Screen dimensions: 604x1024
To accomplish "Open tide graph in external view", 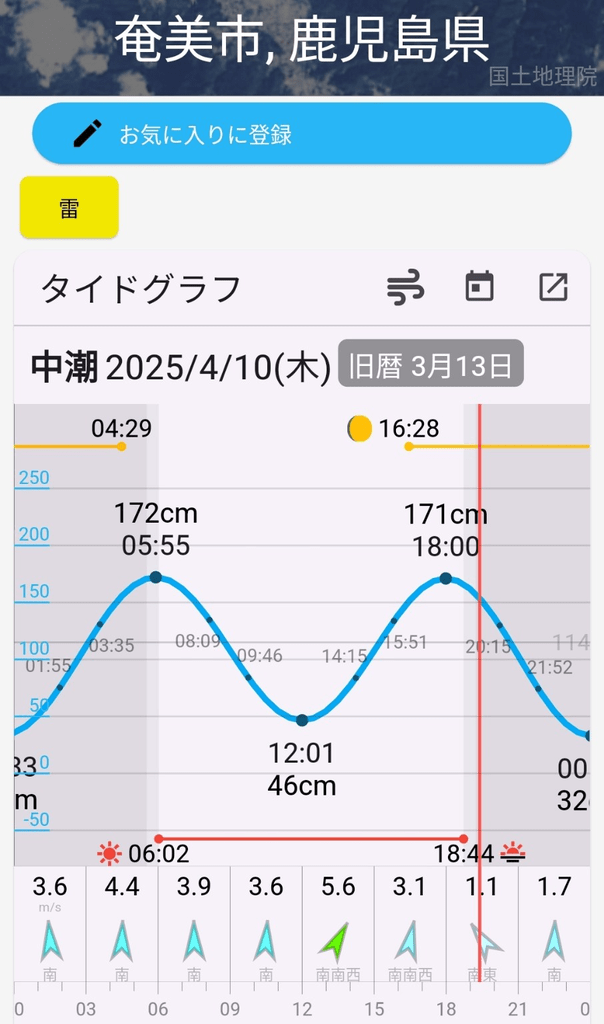I will coord(553,287).
